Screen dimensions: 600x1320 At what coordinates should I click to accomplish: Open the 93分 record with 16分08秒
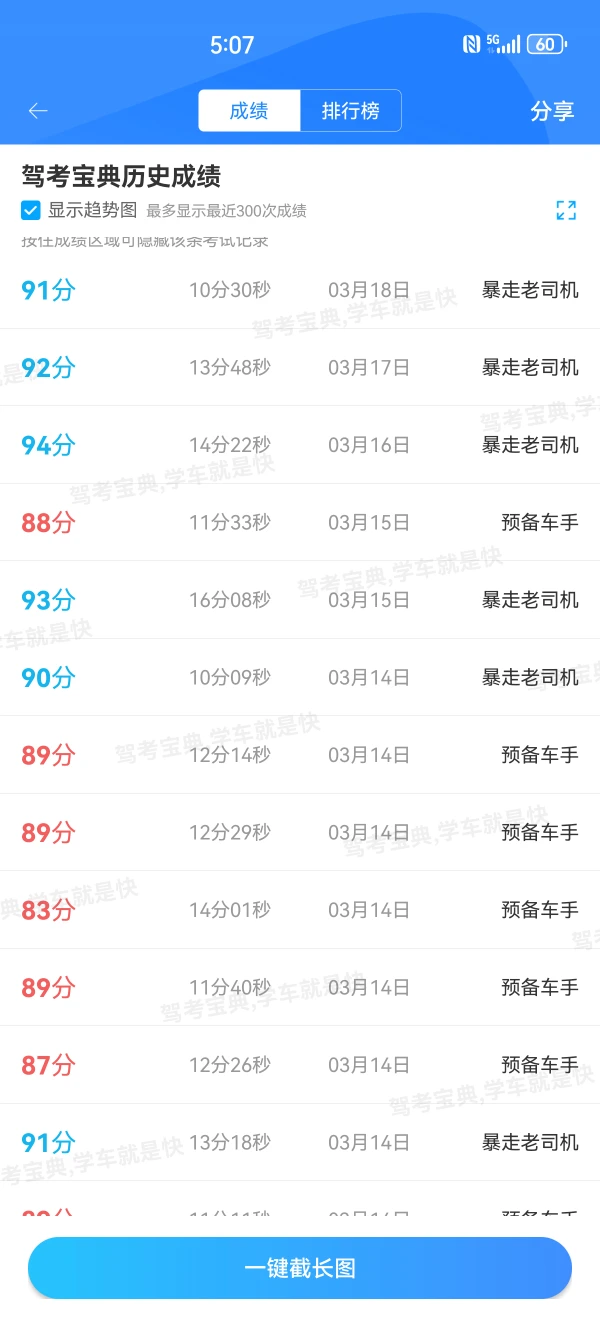click(300, 600)
